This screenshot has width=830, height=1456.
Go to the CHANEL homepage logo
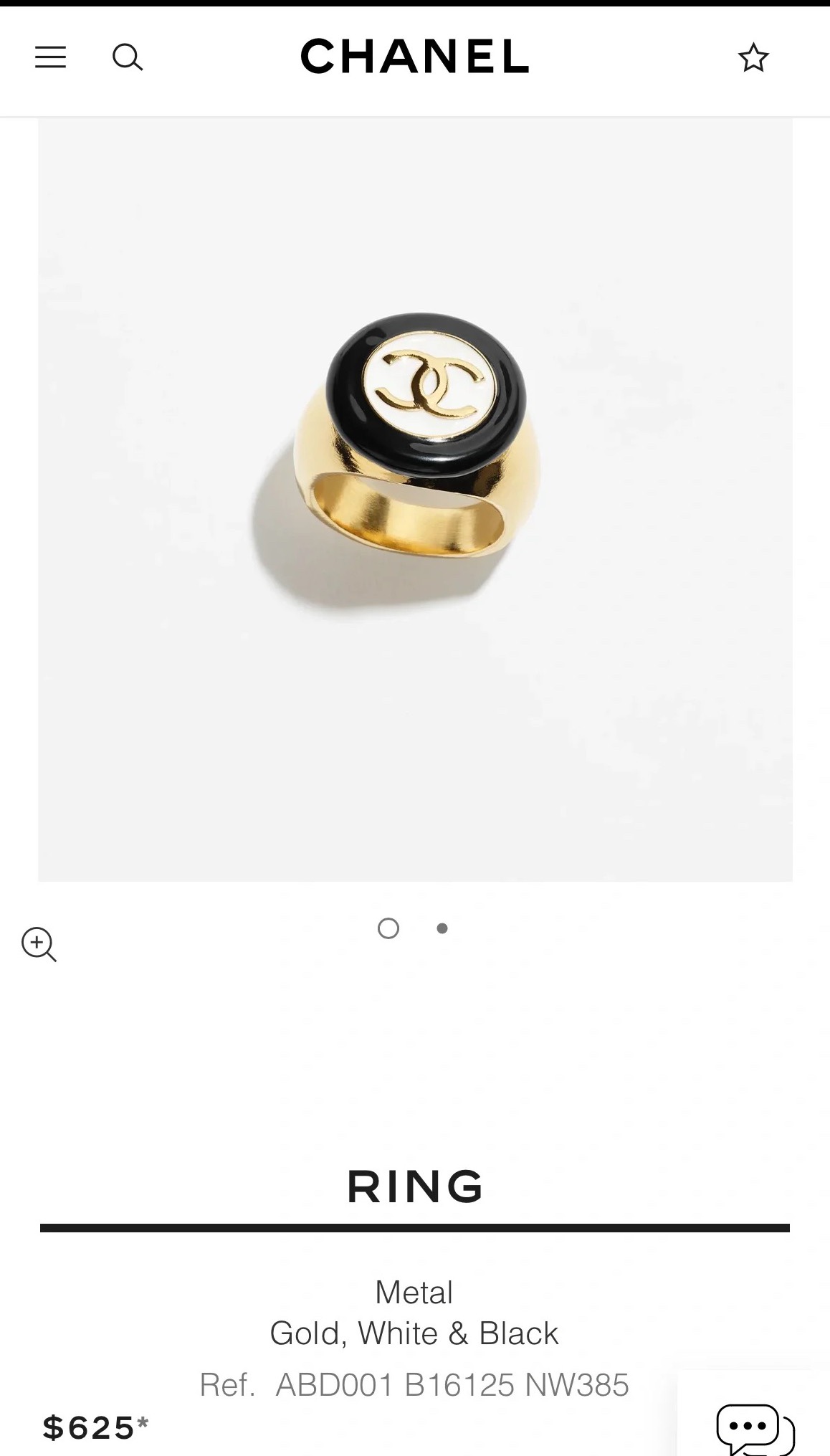(414, 57)
